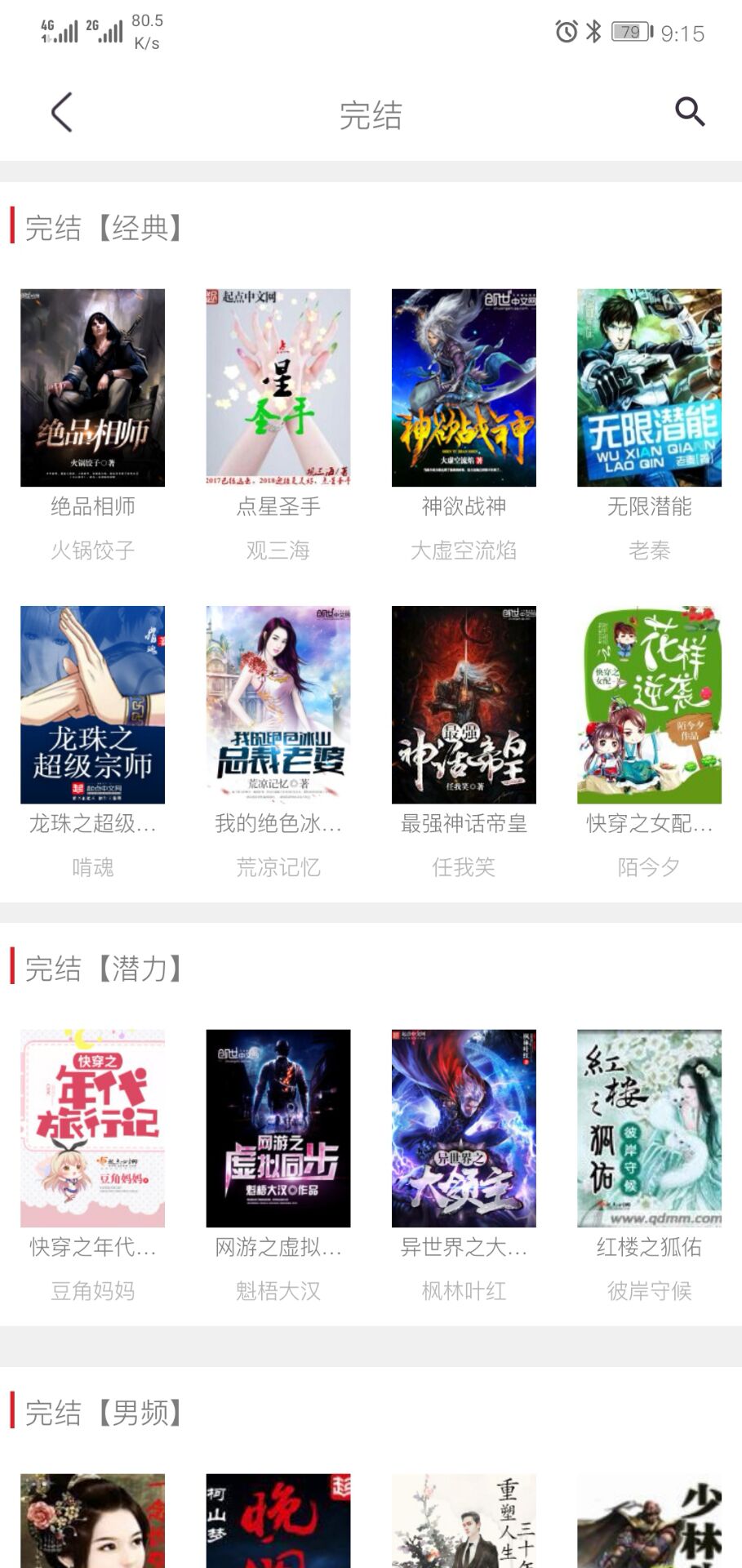Tap the 最强神话帝皇 cover
Screen dimensions: 742x1568
(x=463, y=704)
